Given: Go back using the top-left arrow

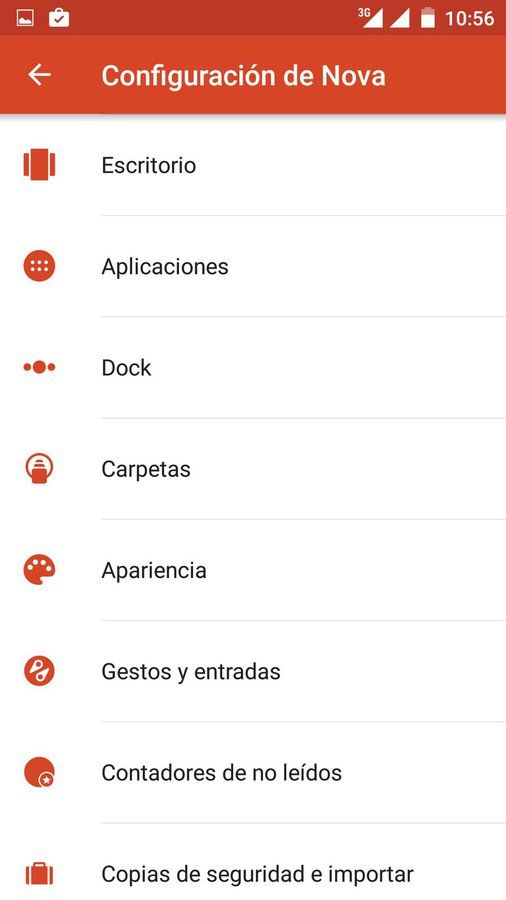Looking at the screenshot, I should click(40, 75).
